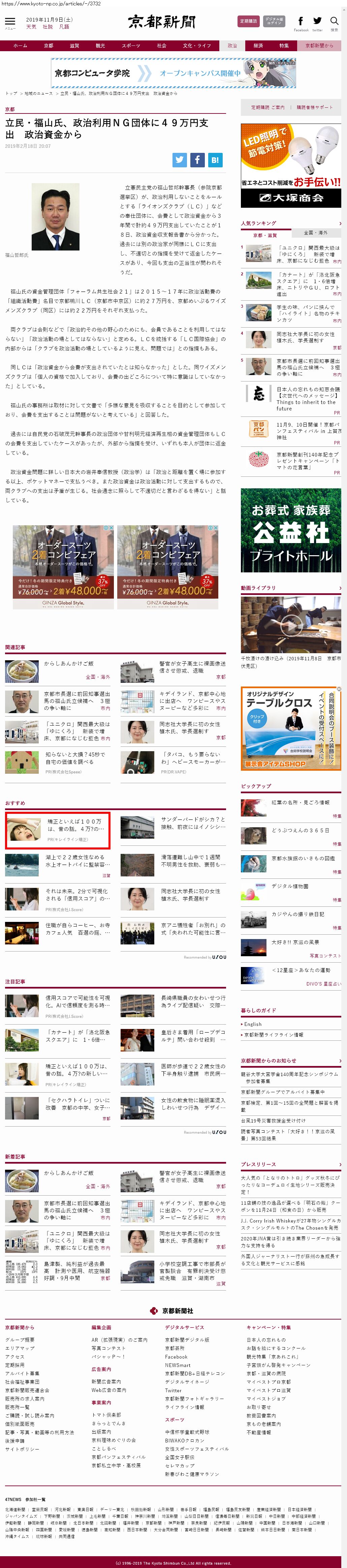Switch ranking to 全国・海外 tab
The image size is (347, 1568).
coord(315,233)
